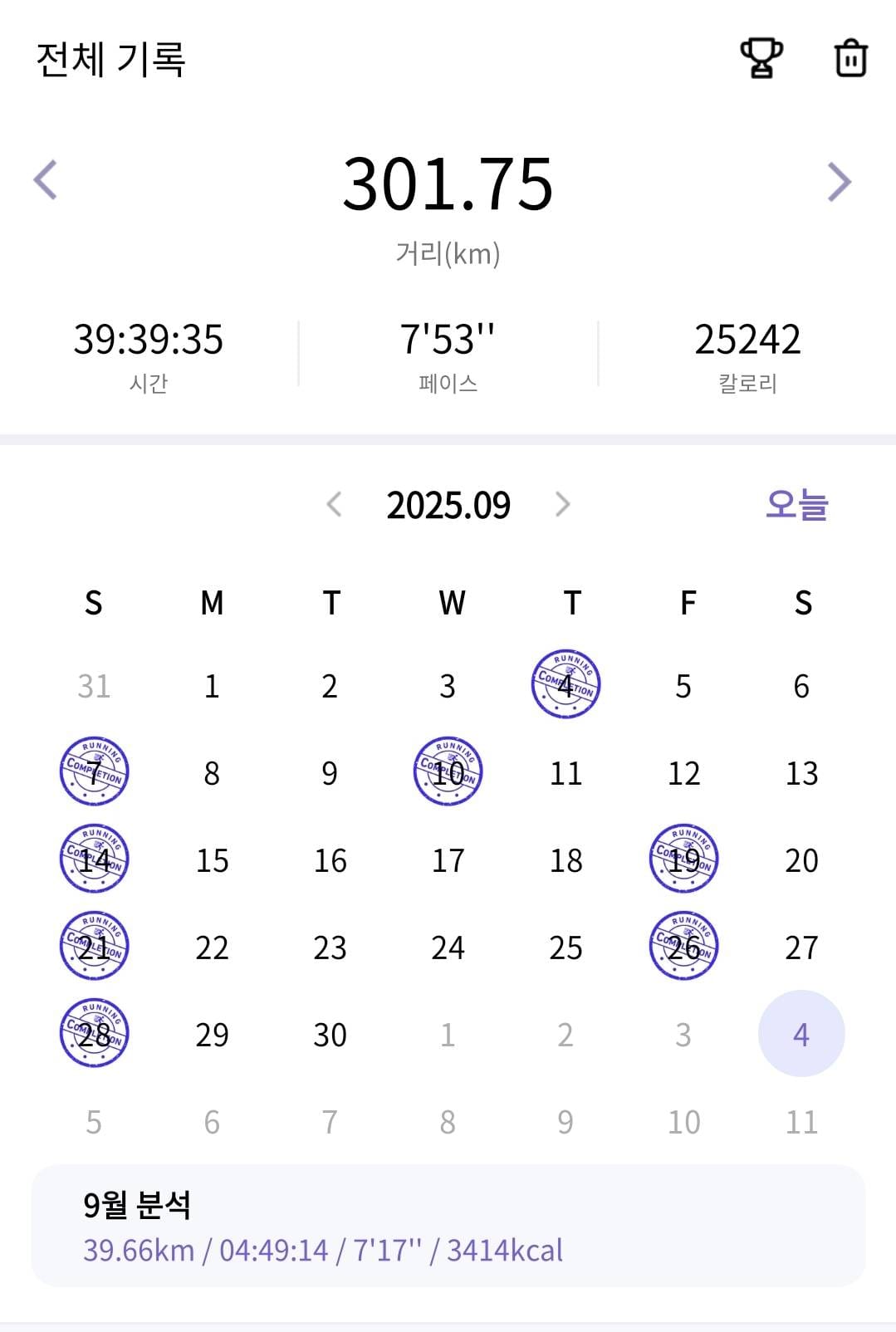Image resolution: width=896 pixels, height=1332 pixels.
Task: View the run stamped on September 14
Action: [x=95, y=859]
